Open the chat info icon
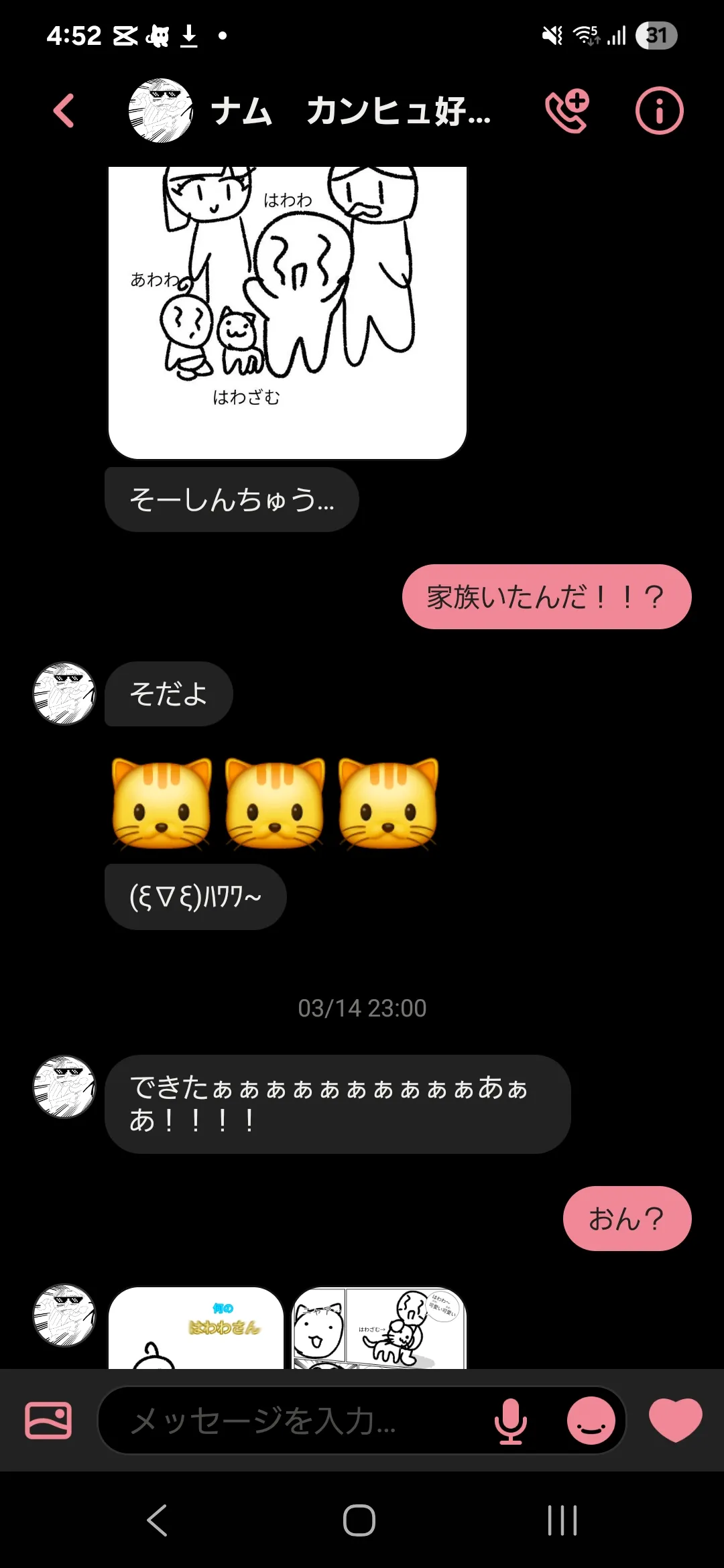This screenshot has width=724, height=1568. (x=659, y=111)
